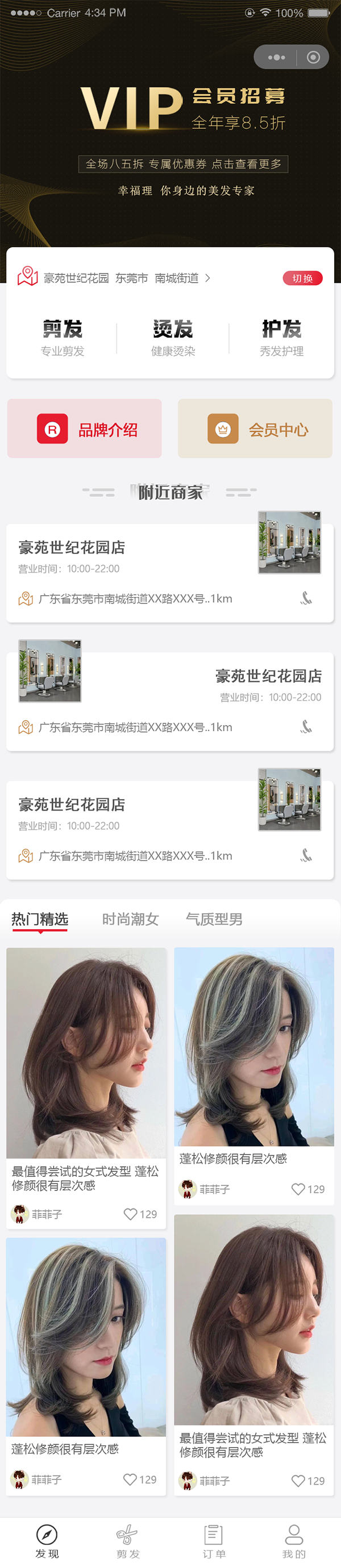The width and height of the screenshot is (341, 1568).
Task: Select the 烫发 健康烫染 service
Action: (173, 338)
